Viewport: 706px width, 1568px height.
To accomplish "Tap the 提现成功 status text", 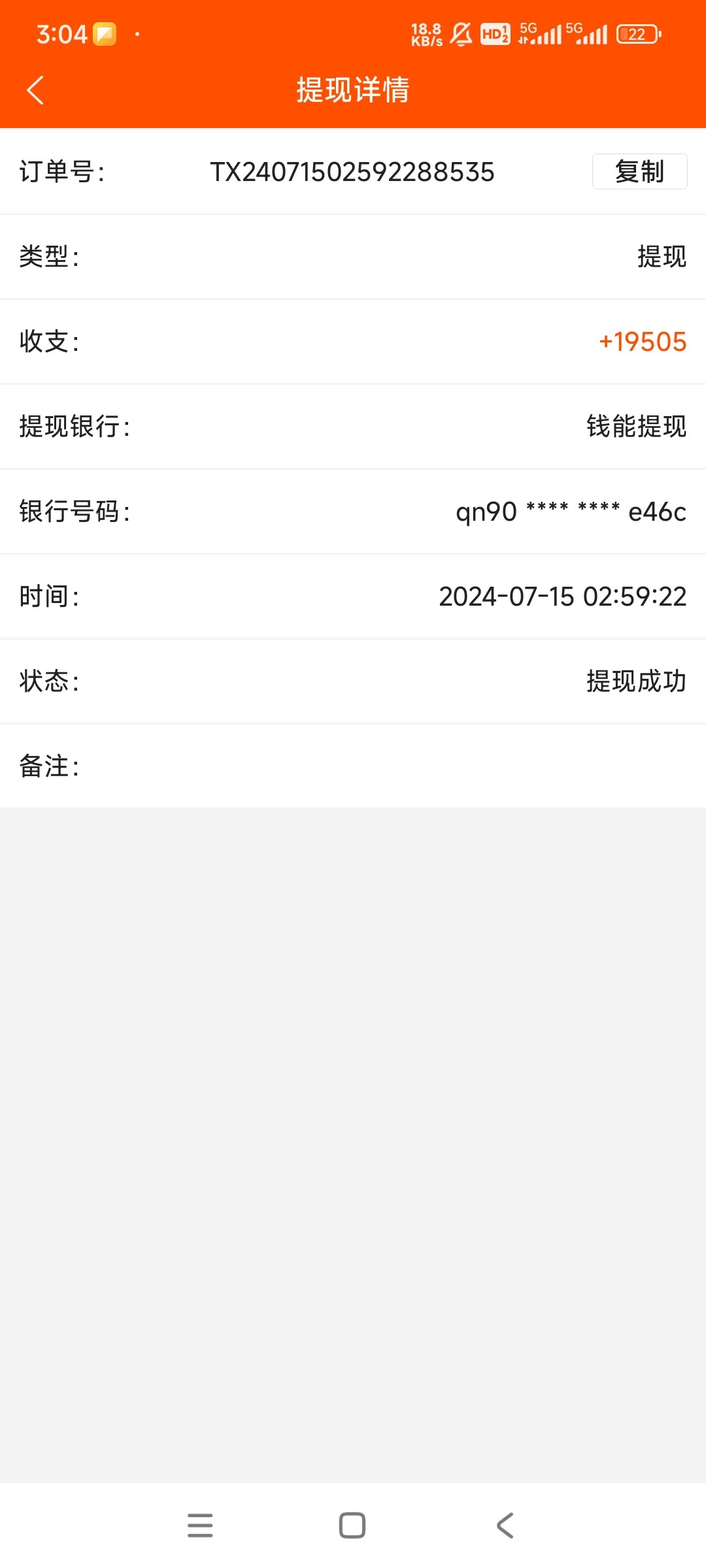I will click(x=635, y=681).
